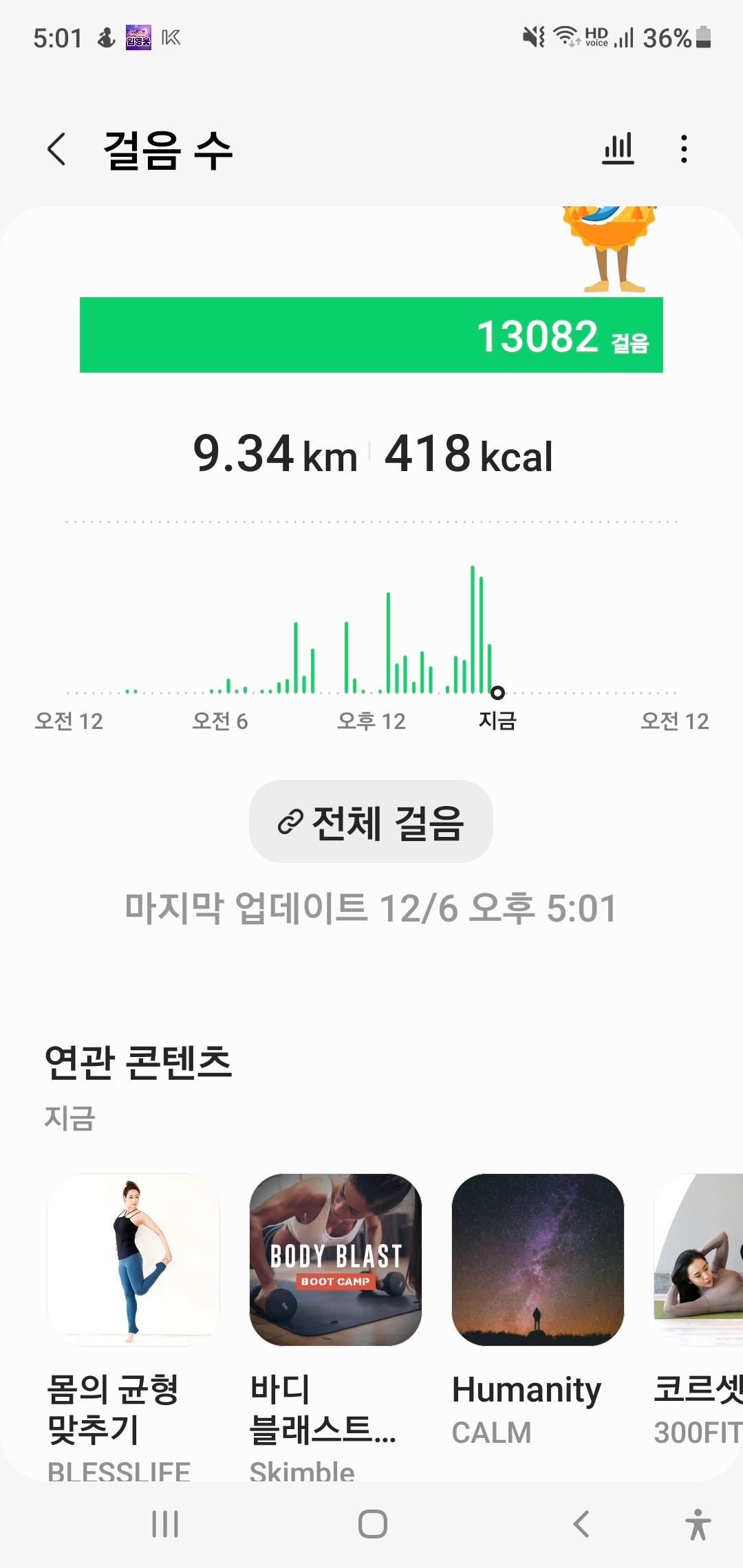743x1568 pixels.
Task: Go back from the 걸음 수 screen
Action: pos(57,149)
